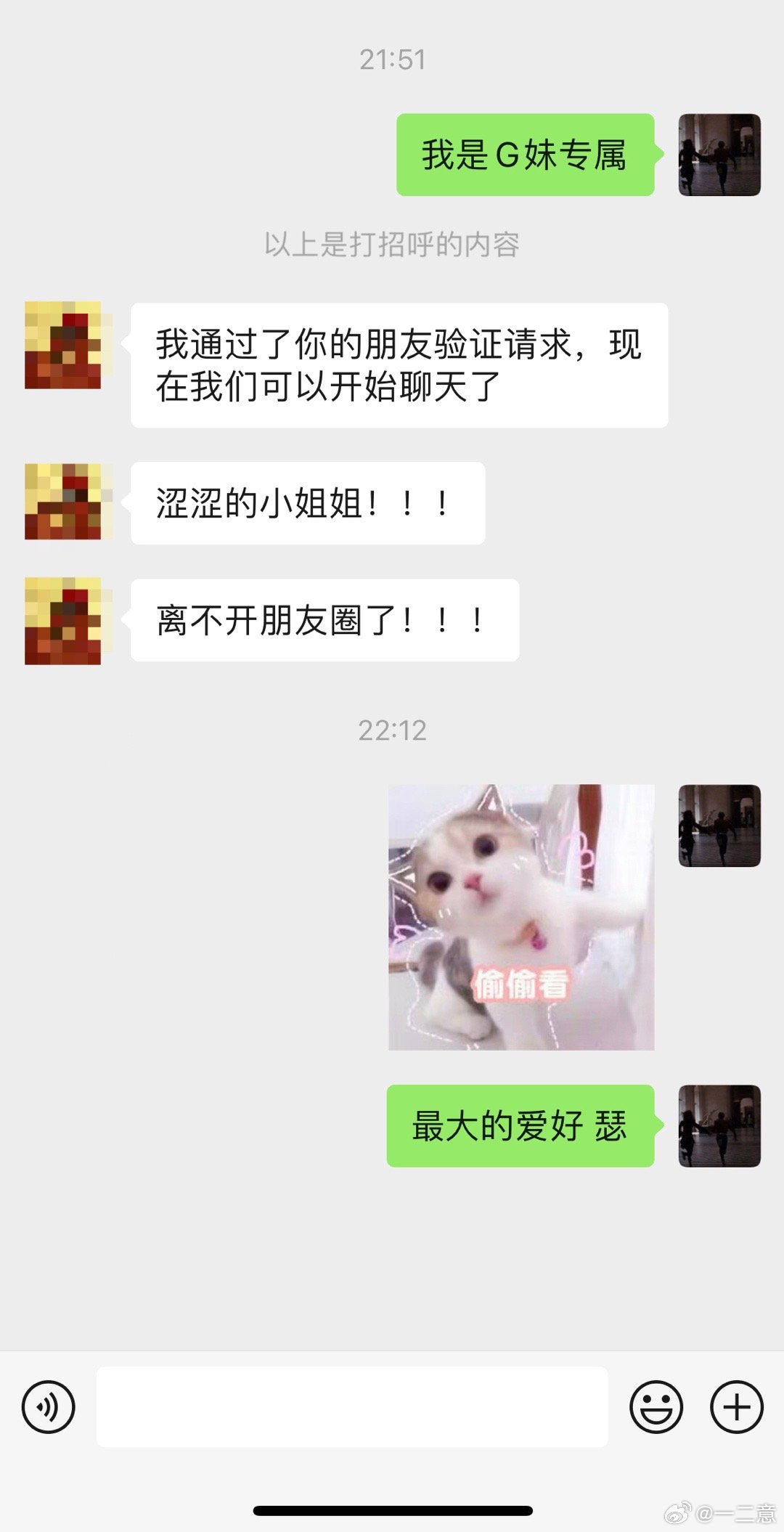The image size is (784, 1532).
Task: Focus the message text field
Action: coord(352,1406)
